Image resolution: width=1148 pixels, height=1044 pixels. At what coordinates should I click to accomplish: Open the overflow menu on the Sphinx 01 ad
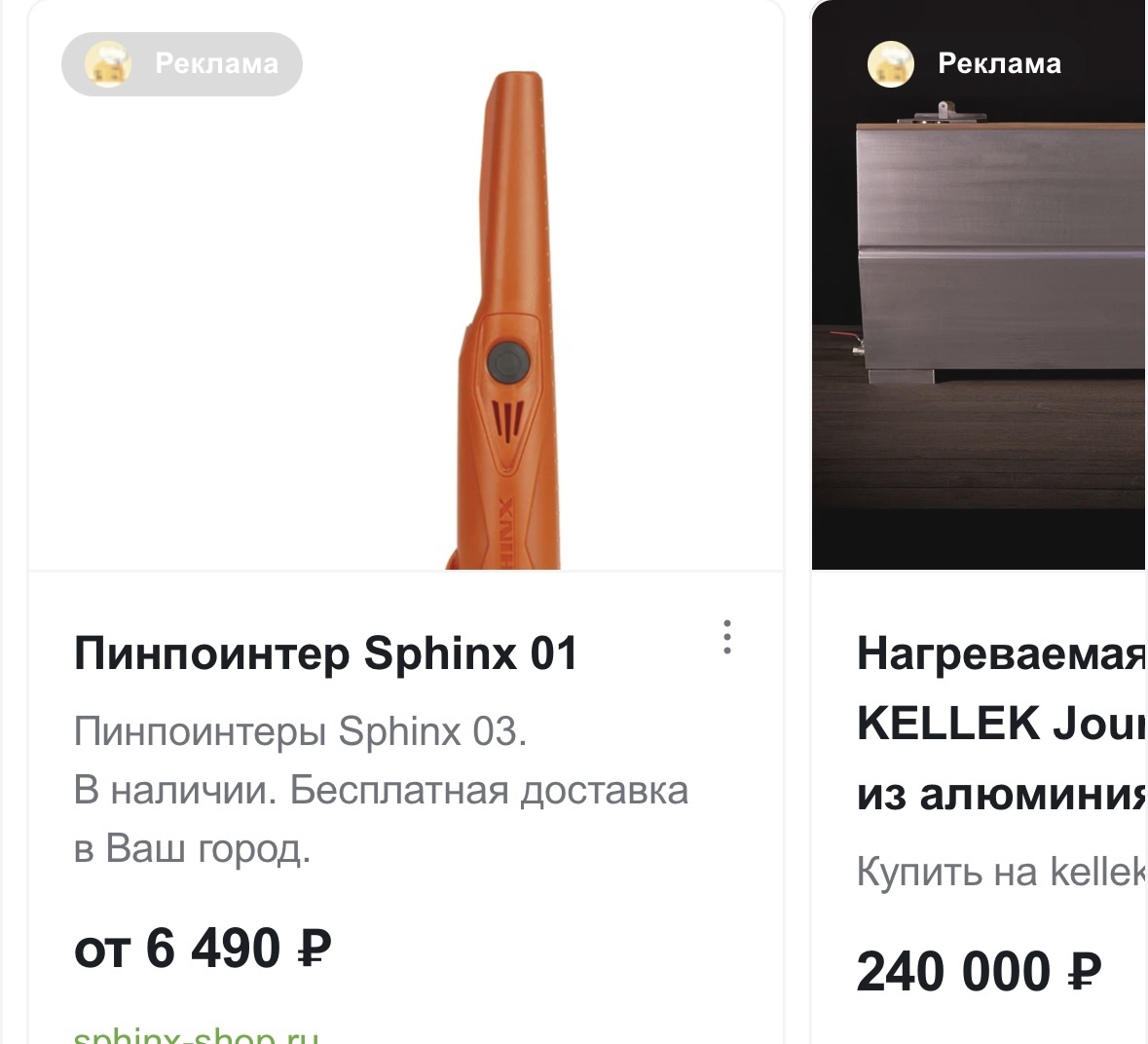tap(726, 637)
